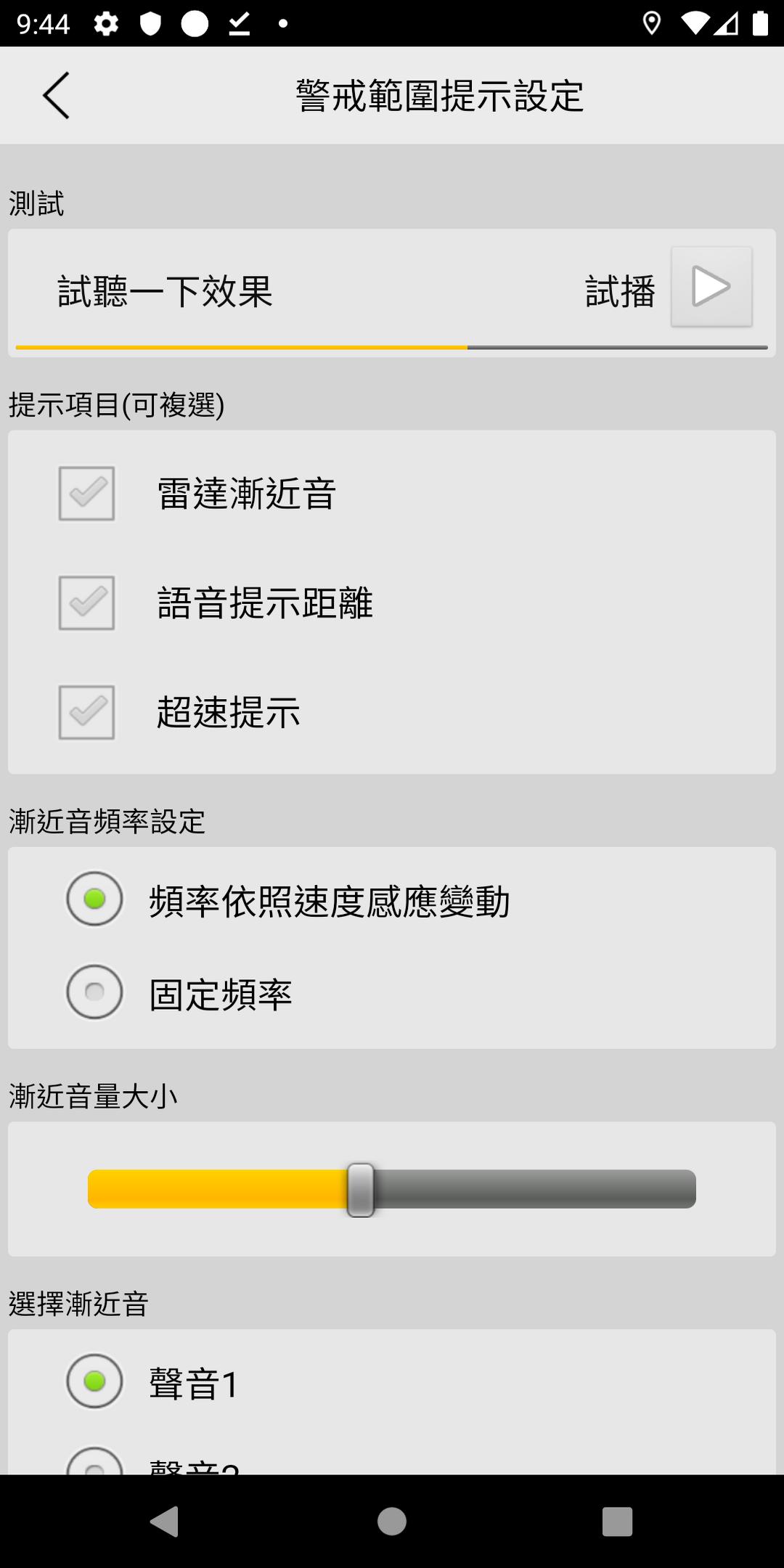Tap the system home button

click(x=392, y=1522)
